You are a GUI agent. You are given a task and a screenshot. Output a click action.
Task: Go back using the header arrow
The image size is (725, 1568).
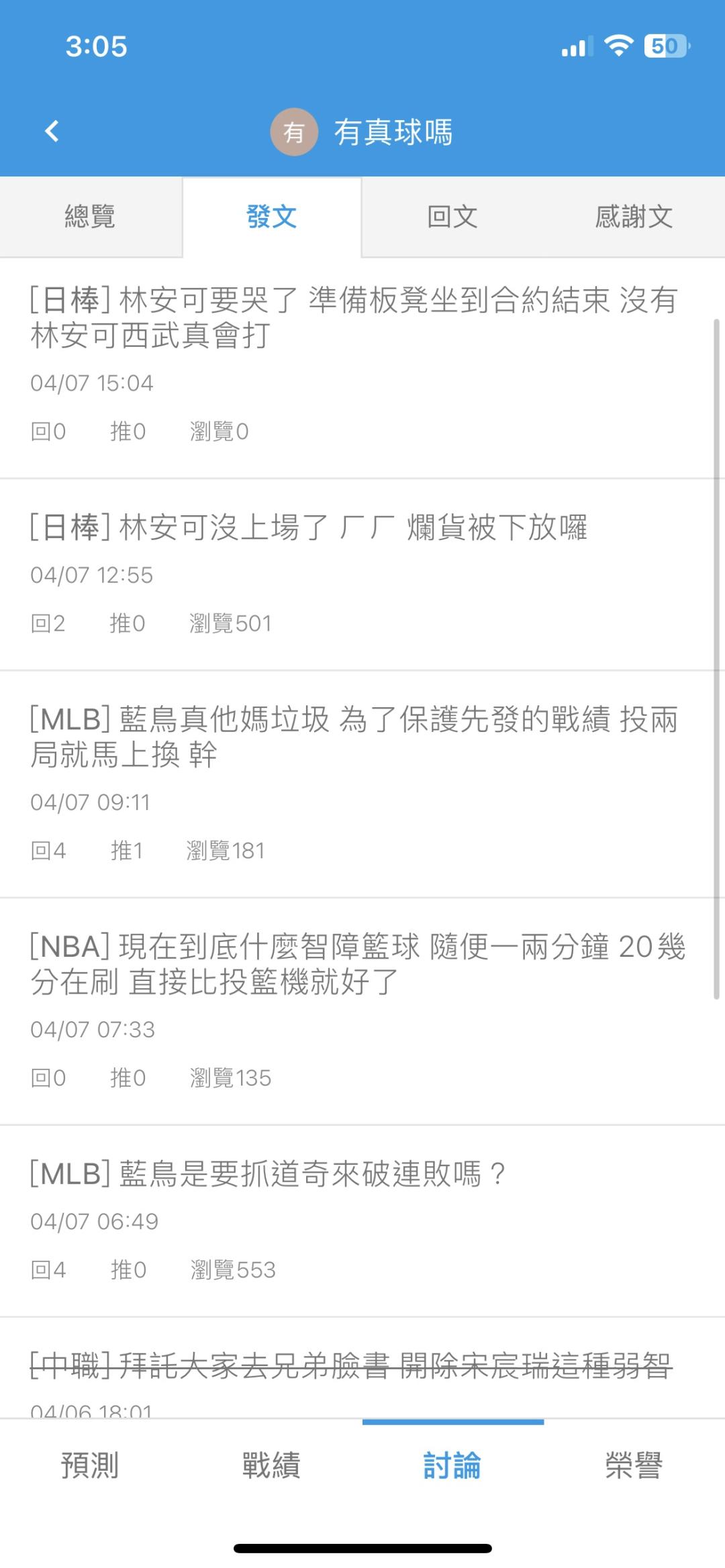tap(52, 131)
